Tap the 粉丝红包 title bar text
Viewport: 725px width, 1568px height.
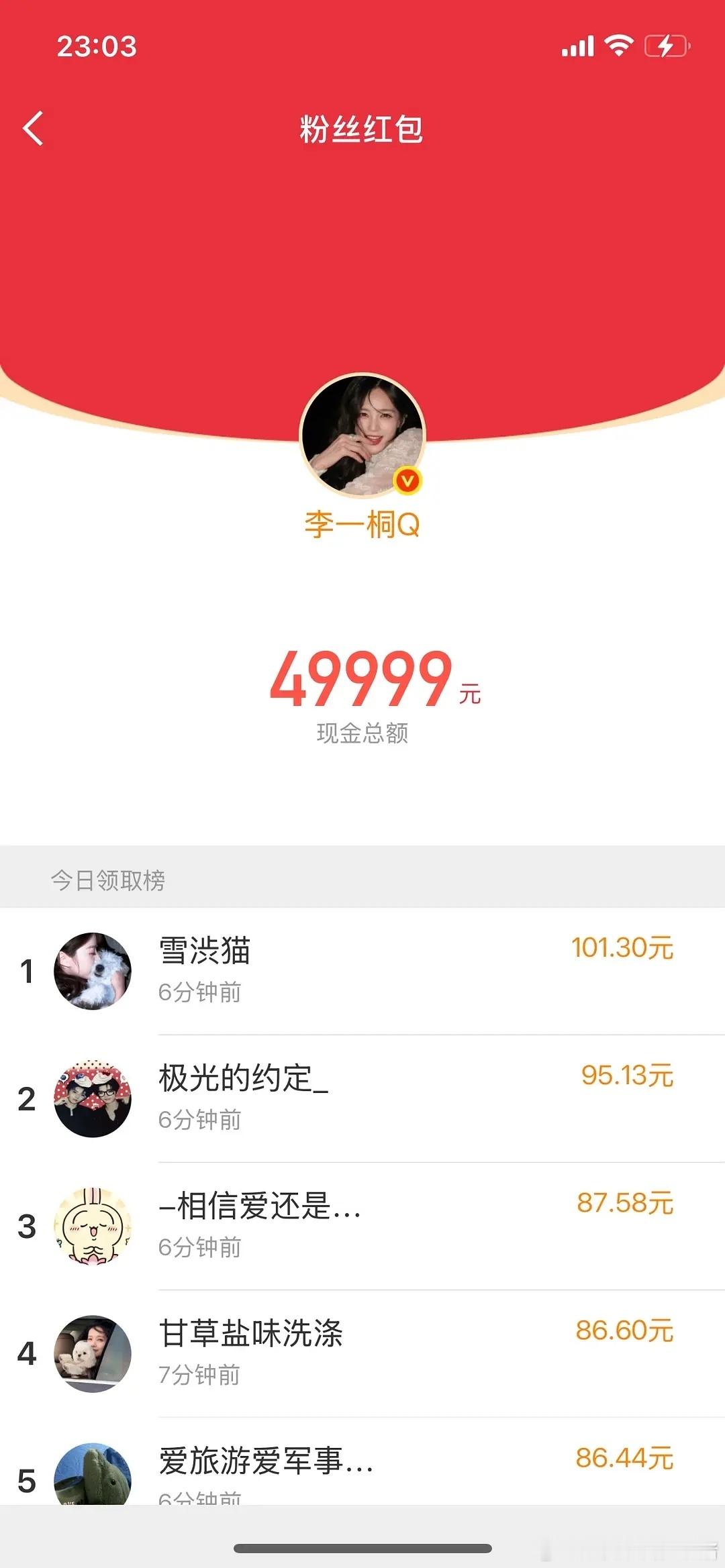pyautogui.click(x=362, y=129)
